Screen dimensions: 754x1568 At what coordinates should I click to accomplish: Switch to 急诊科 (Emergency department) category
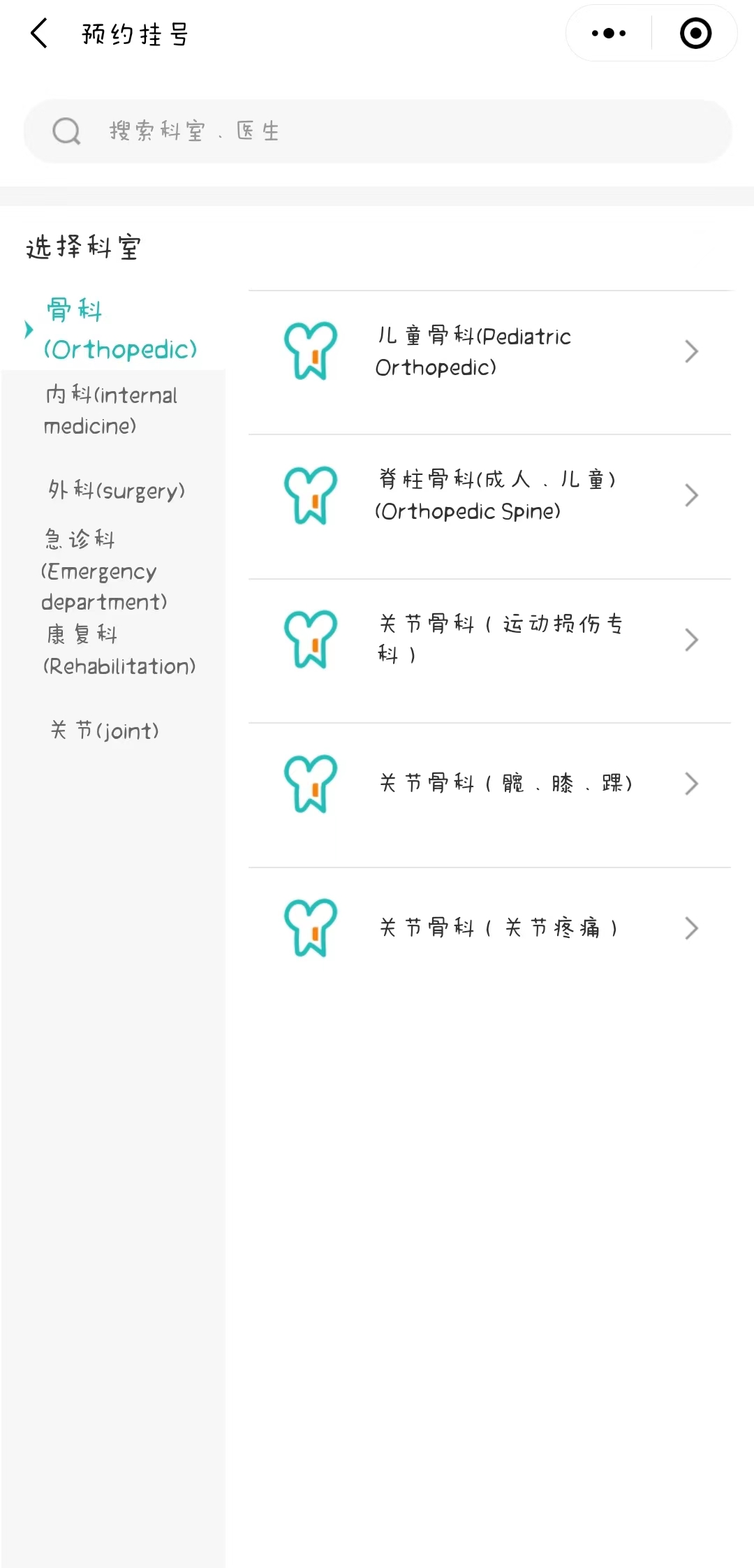pos(113,570)
